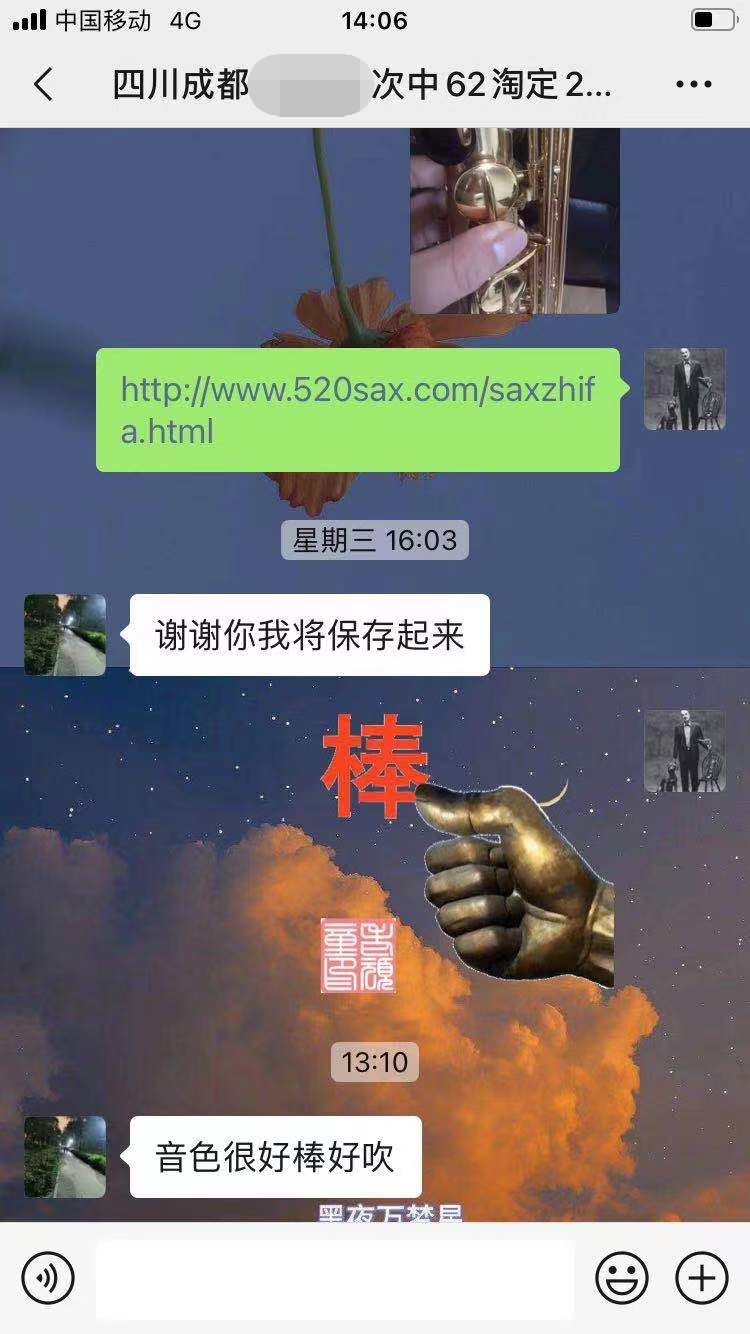
Task: Tap the message text field
Action: point(335,1277)
